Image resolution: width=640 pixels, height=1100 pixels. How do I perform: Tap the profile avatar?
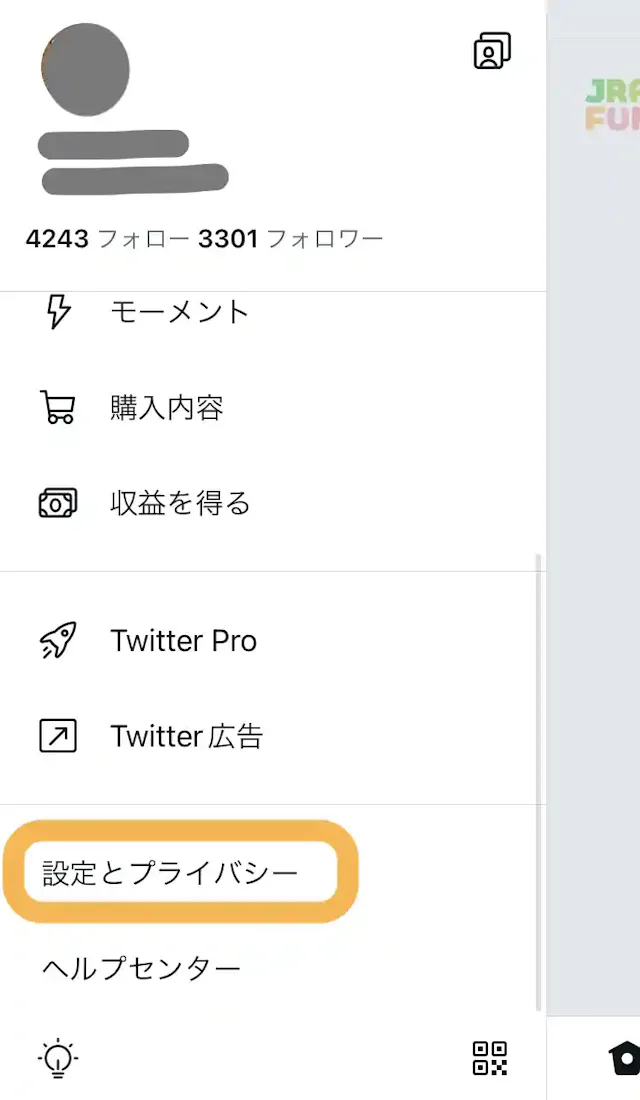pyautogui.click(x=86, y=68)
